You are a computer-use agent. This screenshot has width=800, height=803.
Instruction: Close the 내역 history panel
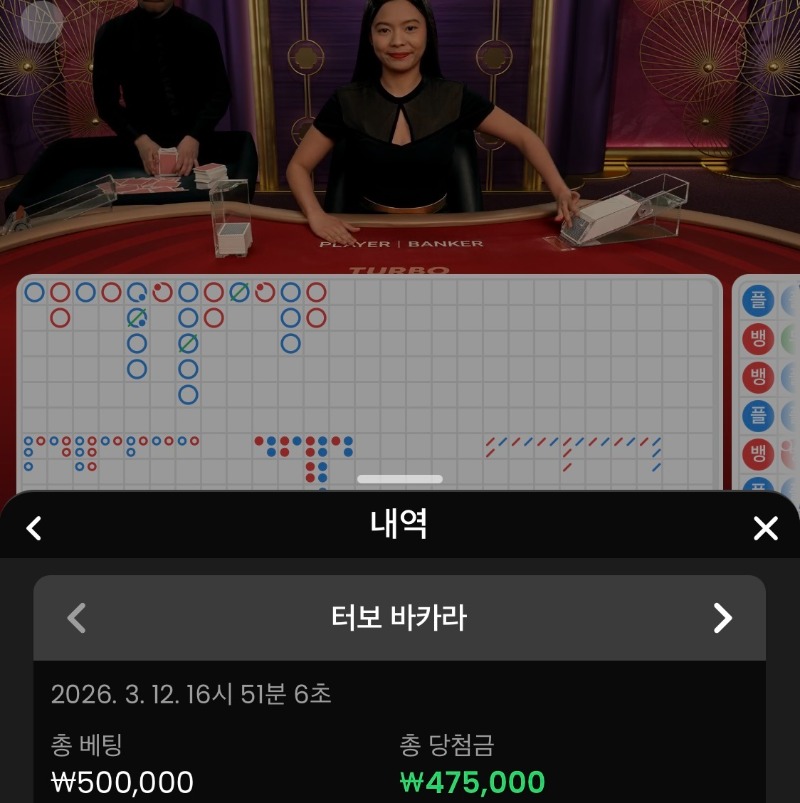(765, 528)
